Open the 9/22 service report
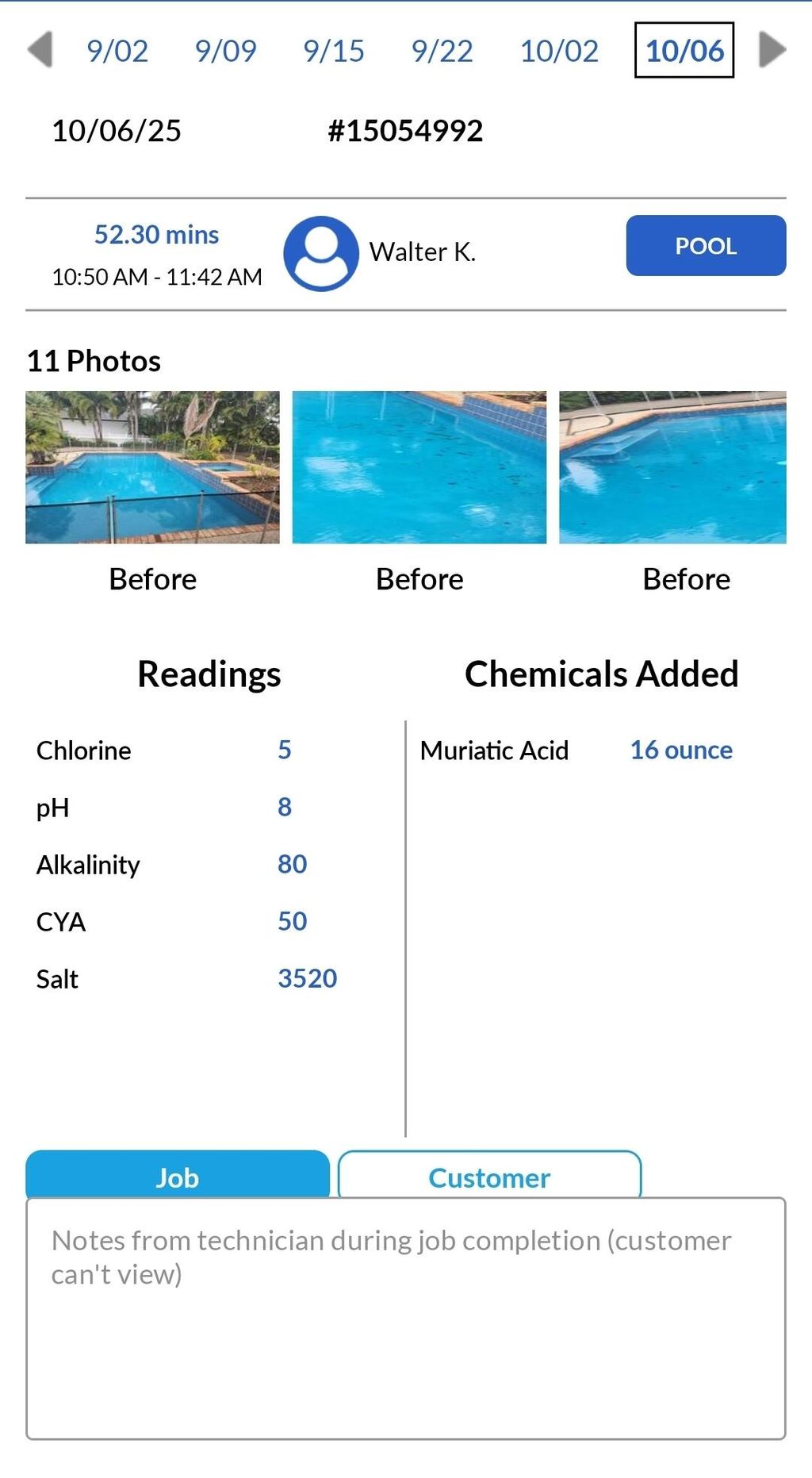Screen dimensions: 812x1478 [x=442, y=51]
